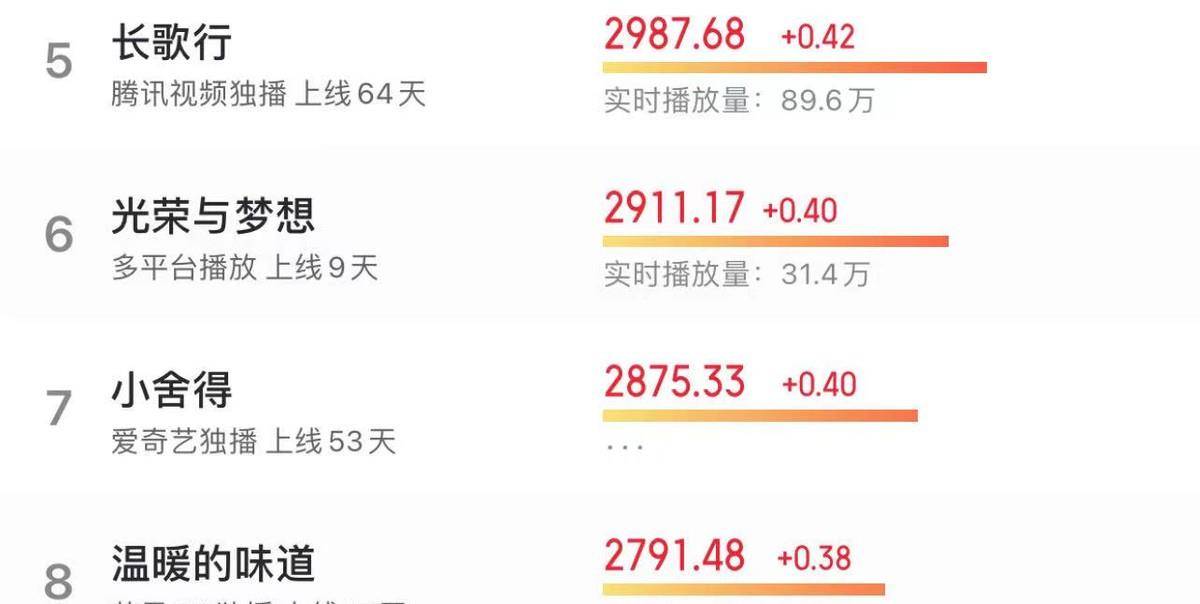Open the 光荣与梦想 ranking entry
Screen dimensions: 1200x604
(212, 216)
